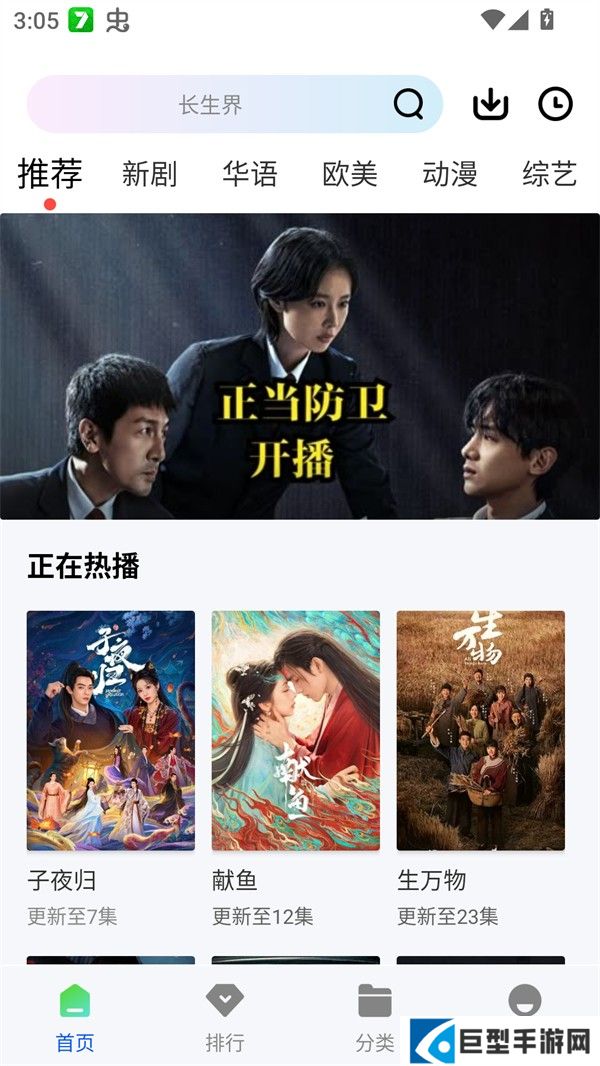Open the downloads icon
Viewport: 600px width, 1066px height.
tap(490, 104)
